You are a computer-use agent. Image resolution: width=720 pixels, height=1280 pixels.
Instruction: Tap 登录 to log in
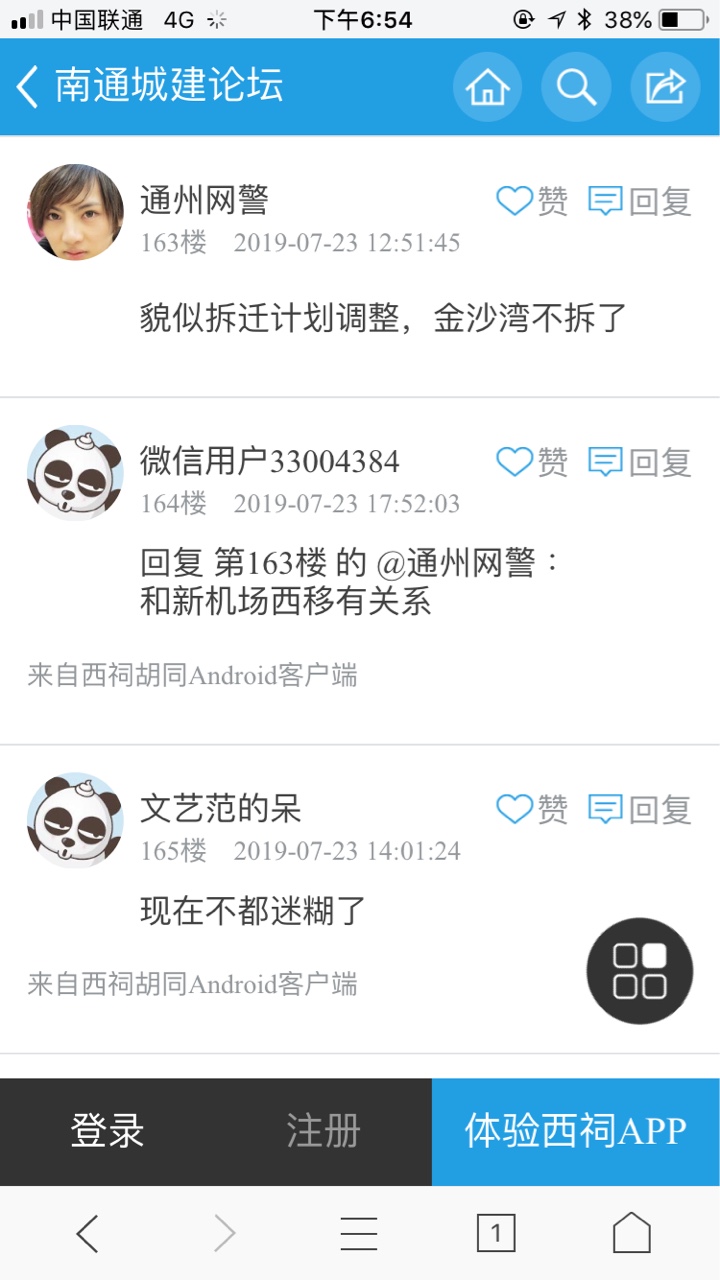coord(108,1131)
